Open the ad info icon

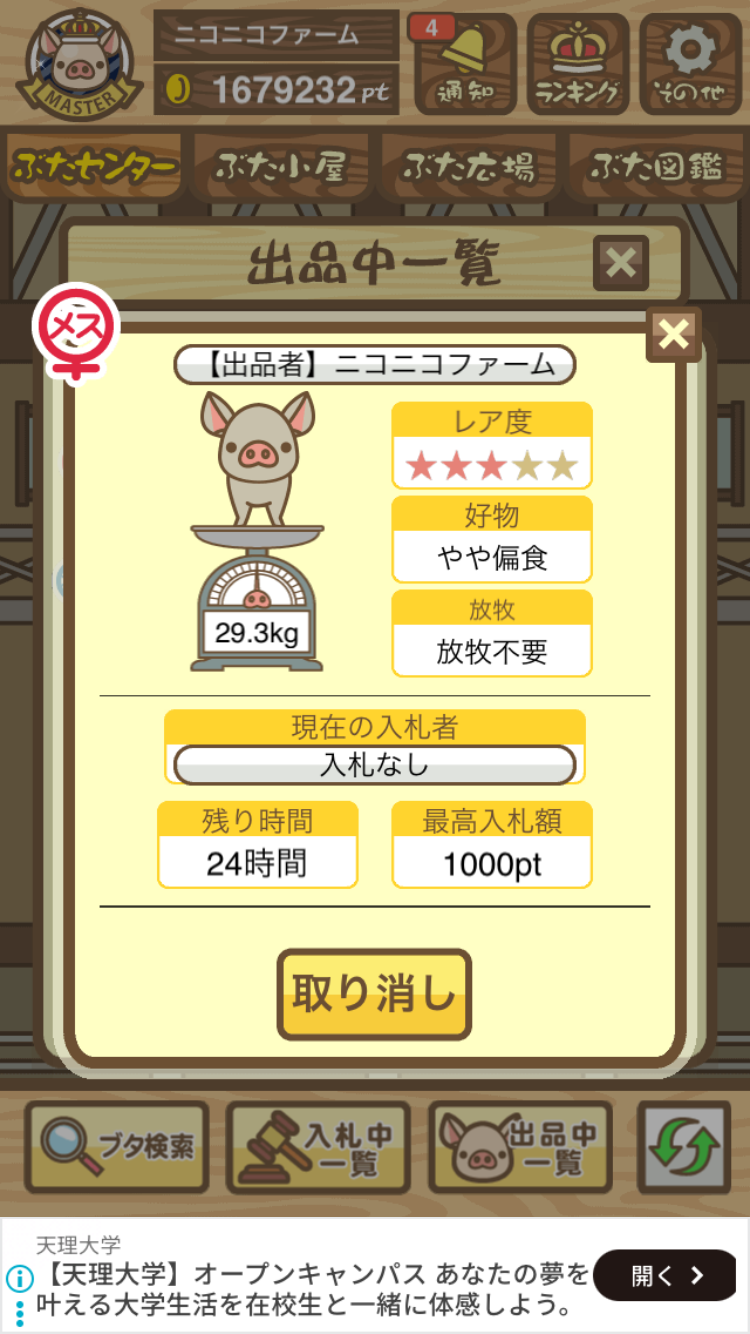pos(17,1277)
